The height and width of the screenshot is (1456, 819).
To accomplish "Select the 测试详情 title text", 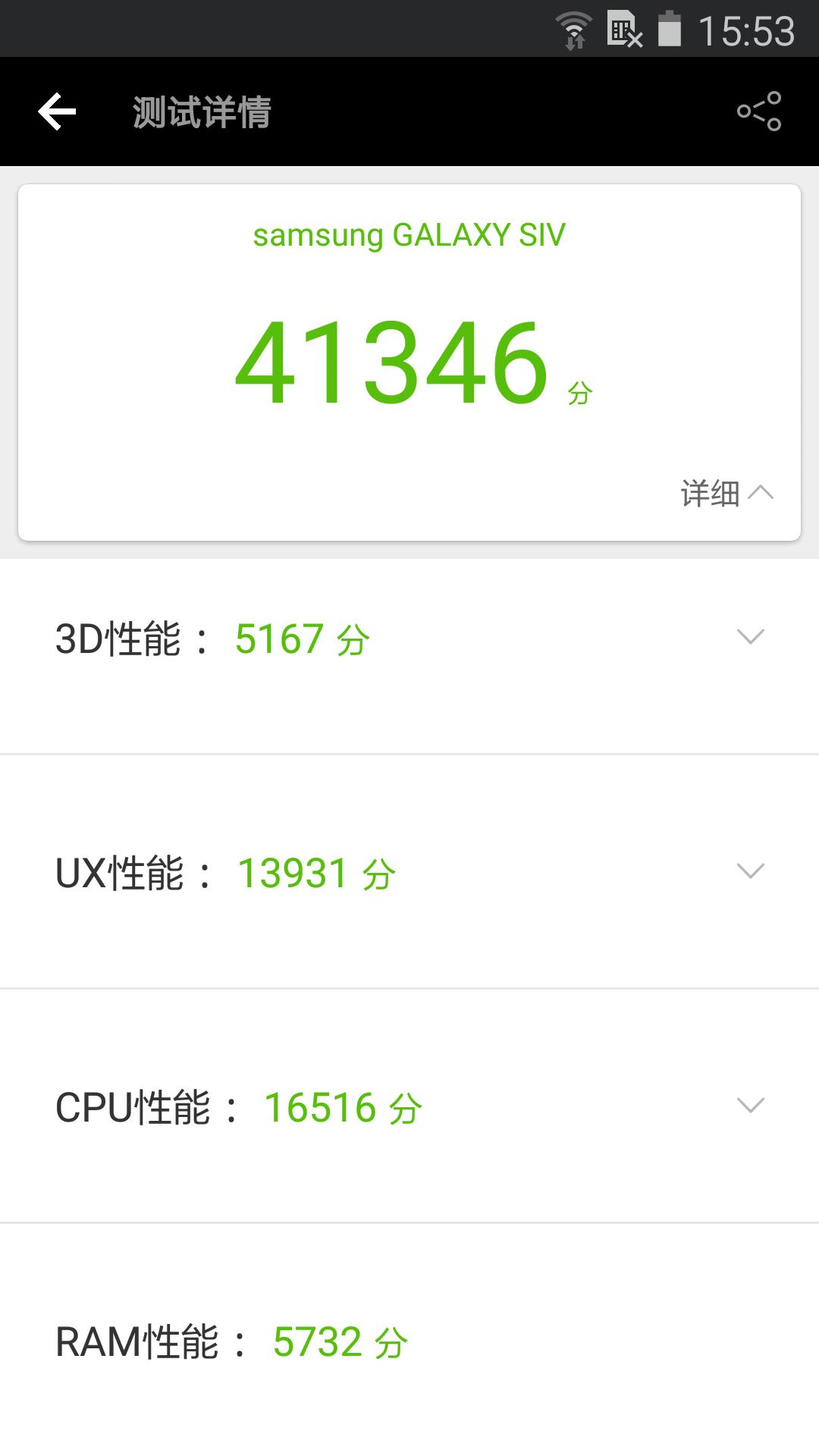I will [x=202, y=111].
